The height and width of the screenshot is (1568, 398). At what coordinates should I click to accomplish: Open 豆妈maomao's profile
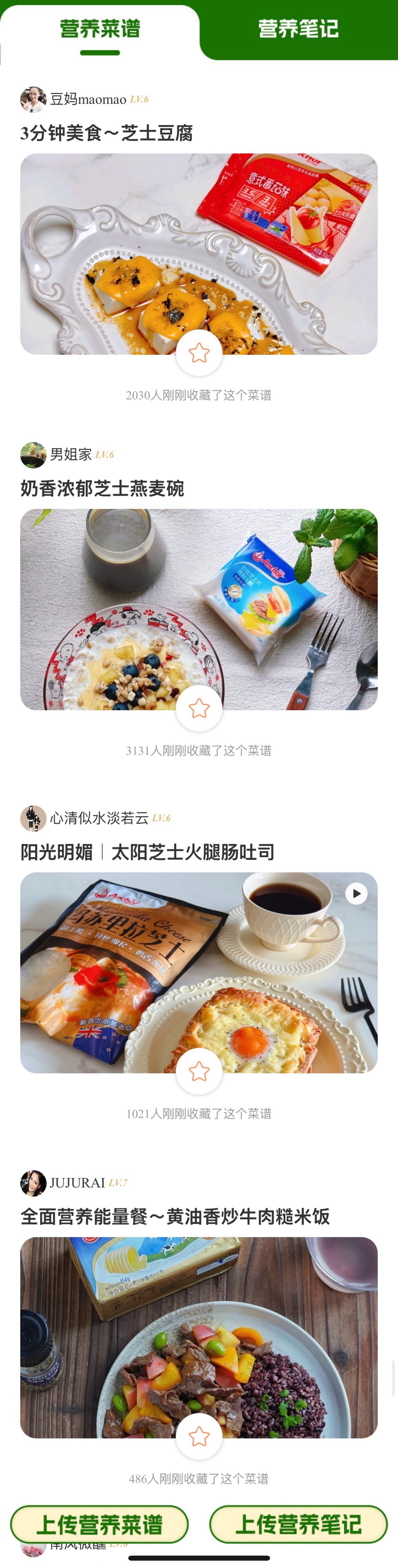click(33, 99)
